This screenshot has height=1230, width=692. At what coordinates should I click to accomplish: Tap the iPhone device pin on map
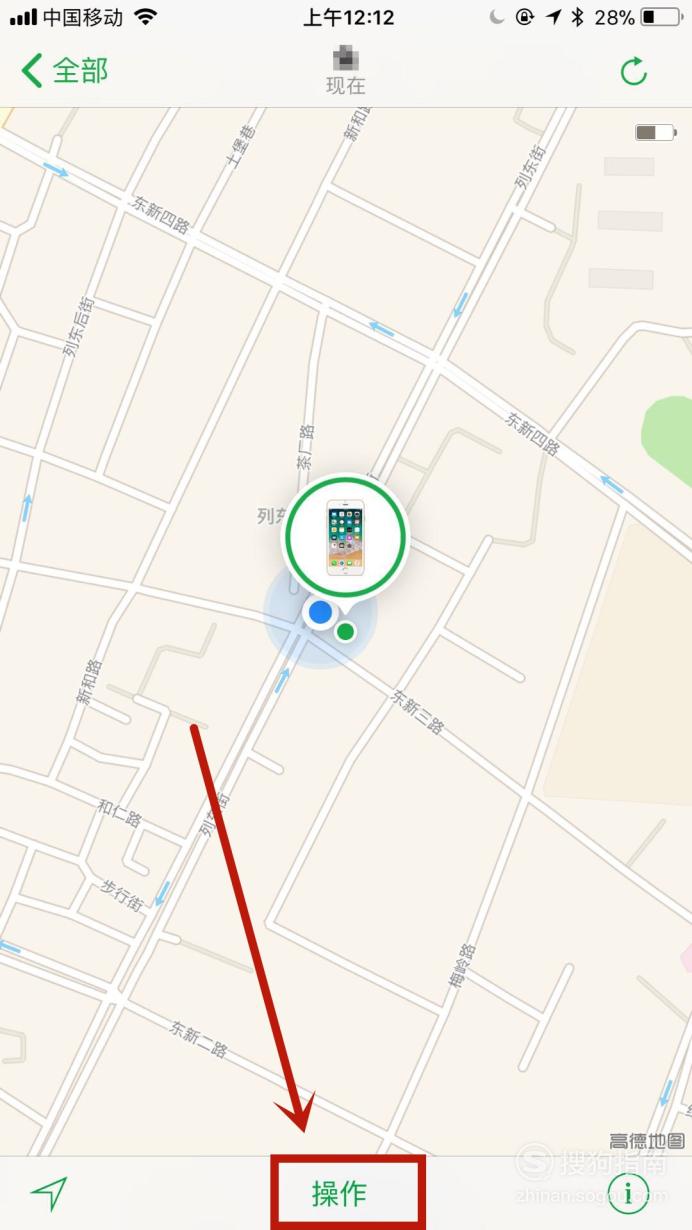pyautogui.click(x=345, y=538)
